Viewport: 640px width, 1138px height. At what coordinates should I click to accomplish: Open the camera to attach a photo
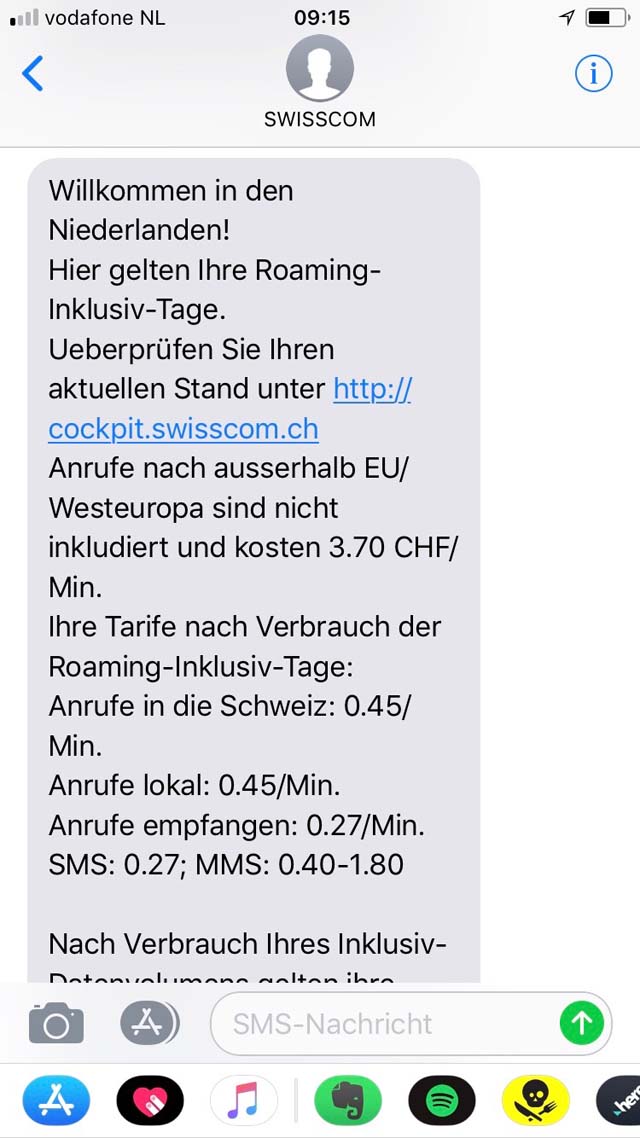click(57, 1024)
